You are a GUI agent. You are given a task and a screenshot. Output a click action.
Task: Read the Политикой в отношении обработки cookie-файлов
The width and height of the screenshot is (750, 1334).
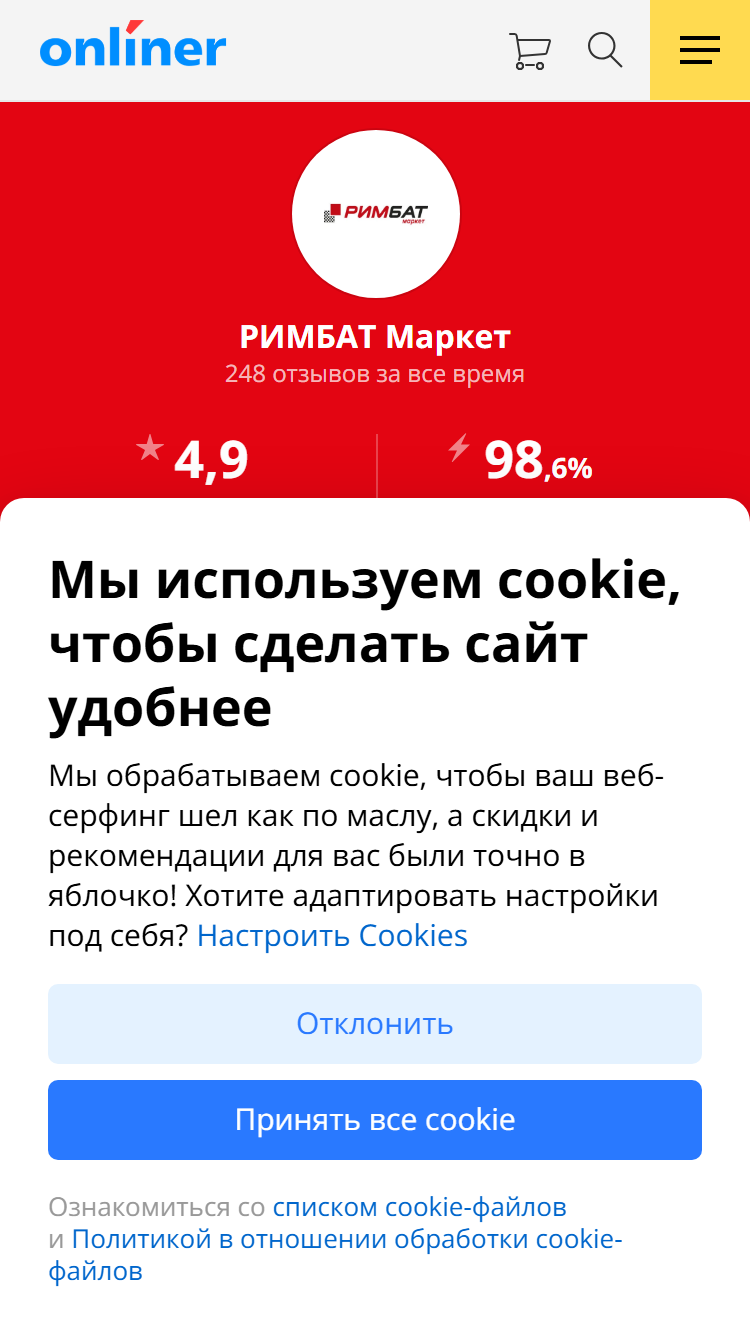click(346, 1240)
